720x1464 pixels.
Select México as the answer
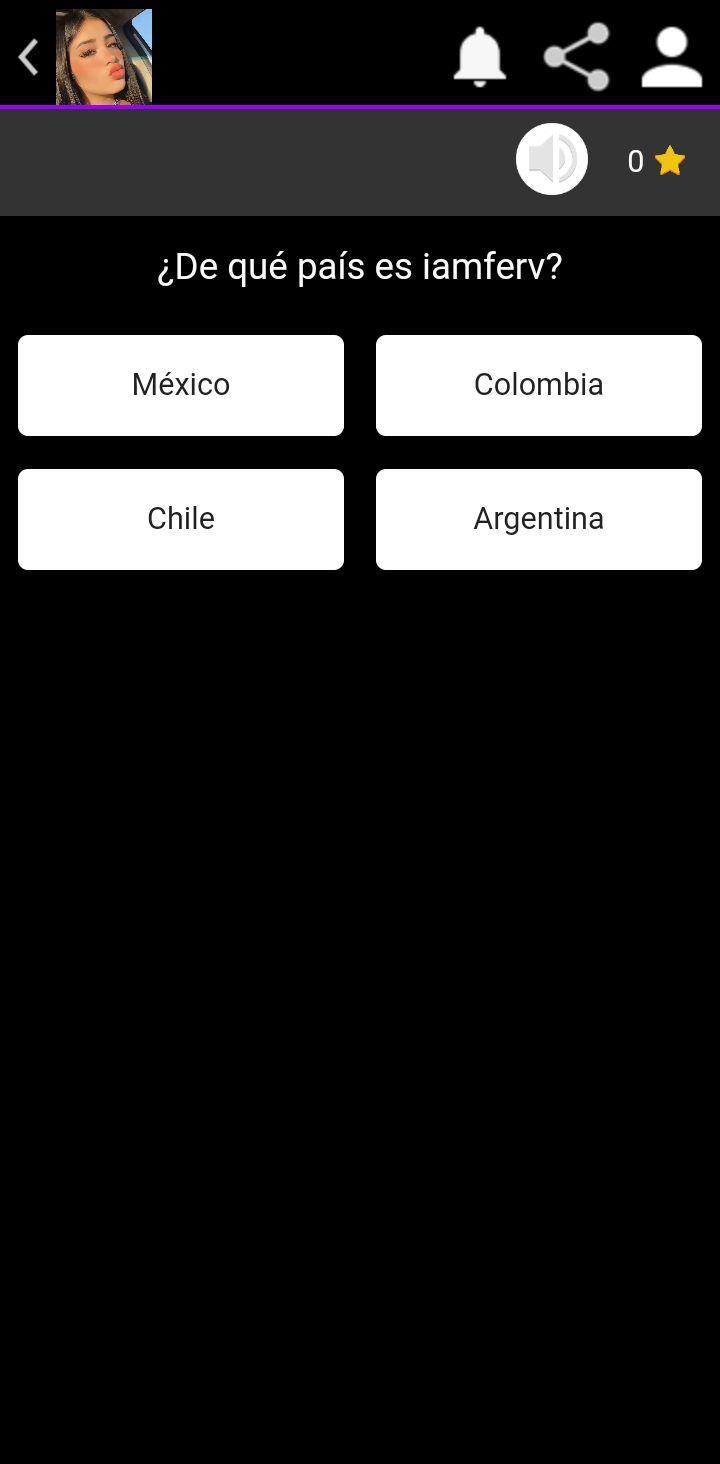pos(181,385)
